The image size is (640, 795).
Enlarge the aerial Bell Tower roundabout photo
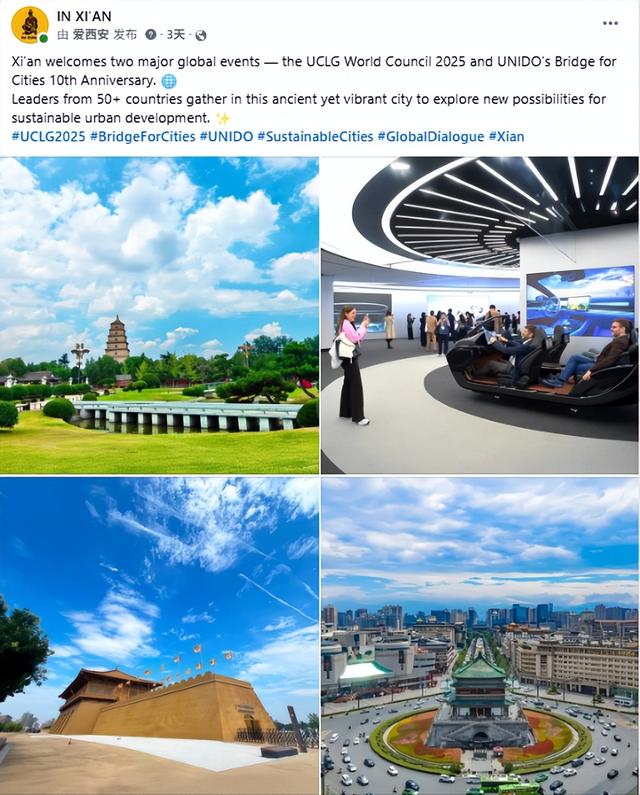pyautogui.click(x=480, y=636)
